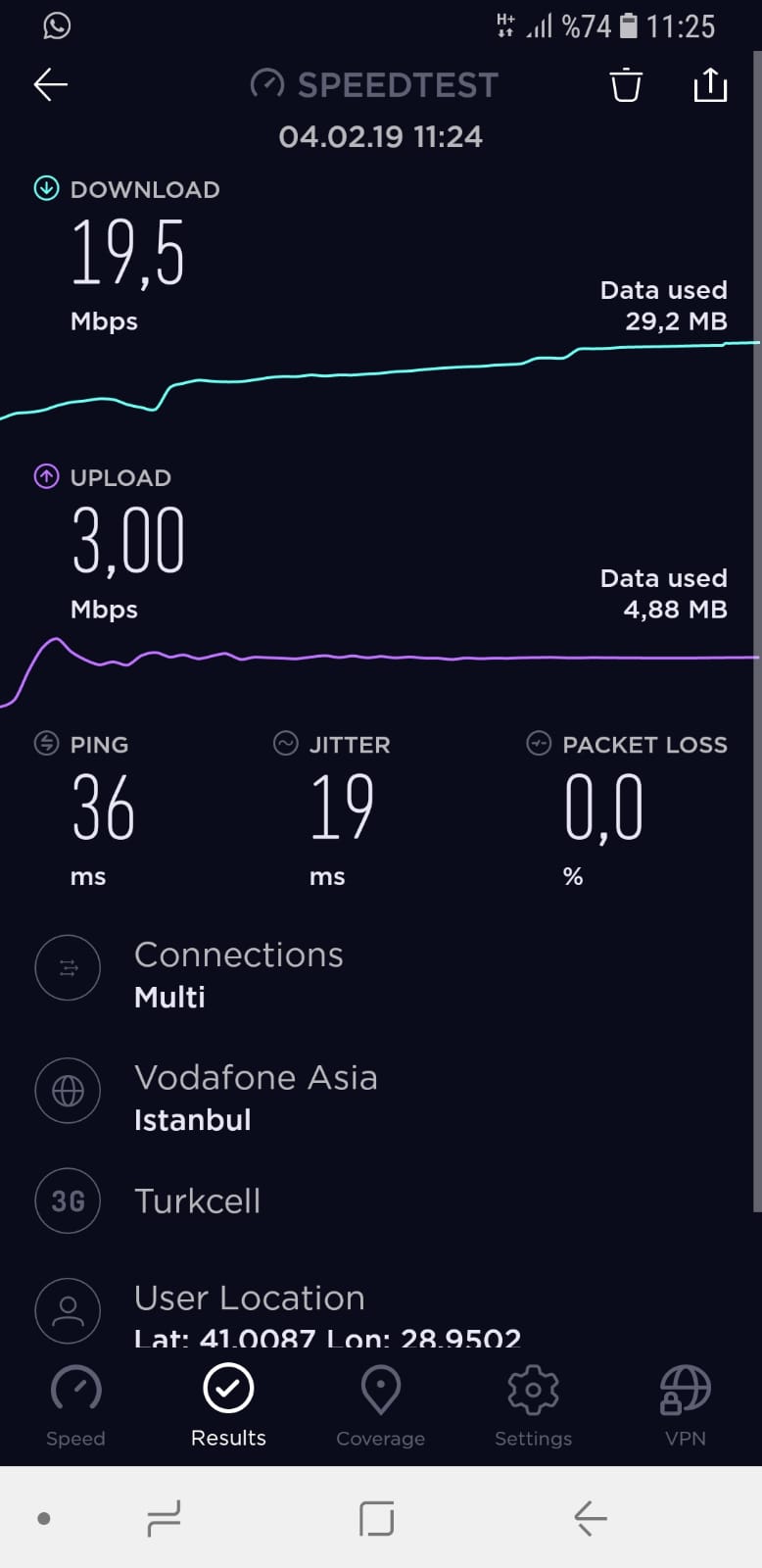Open the Settings tab
The image size is (762, 1568).
(533, 1406)
